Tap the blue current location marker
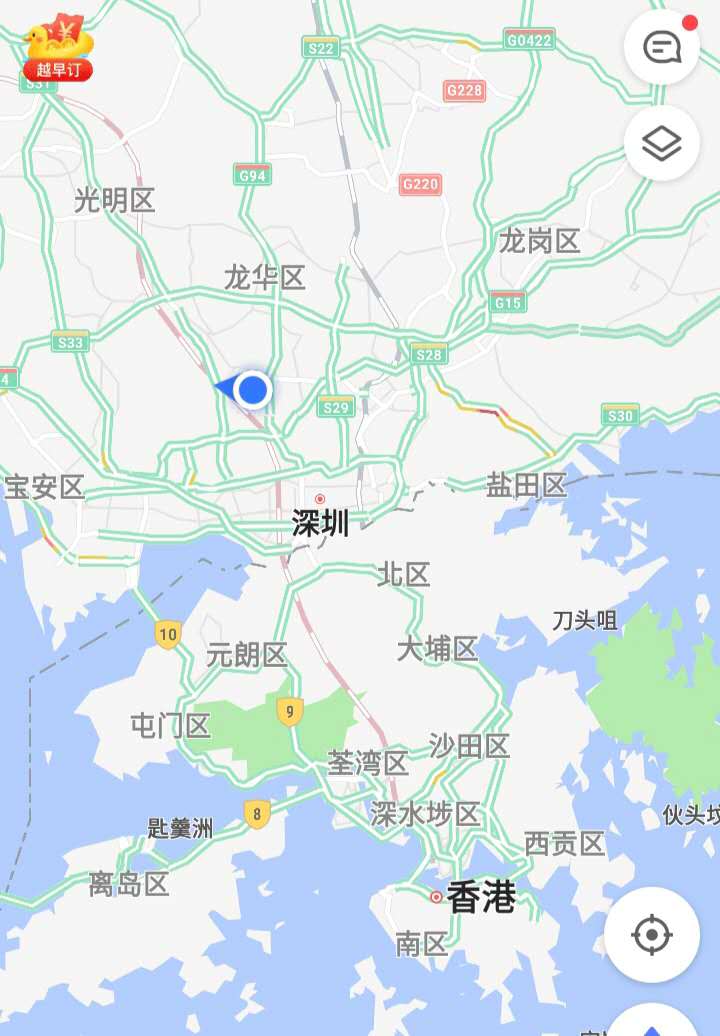Screen dimensions: 720x1036 [254, 389]
